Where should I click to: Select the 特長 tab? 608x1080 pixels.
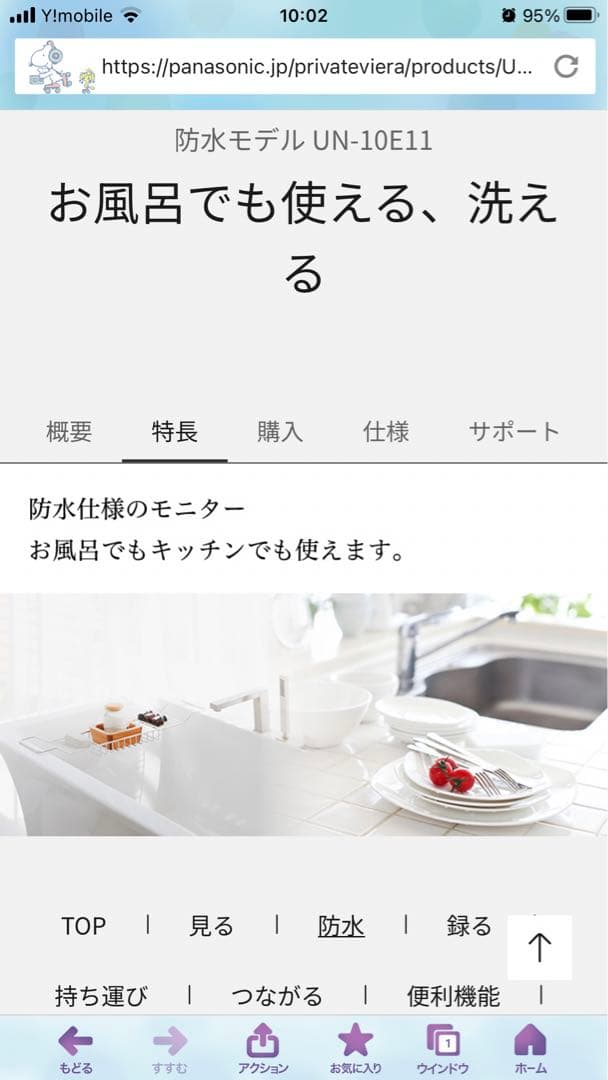175,432
